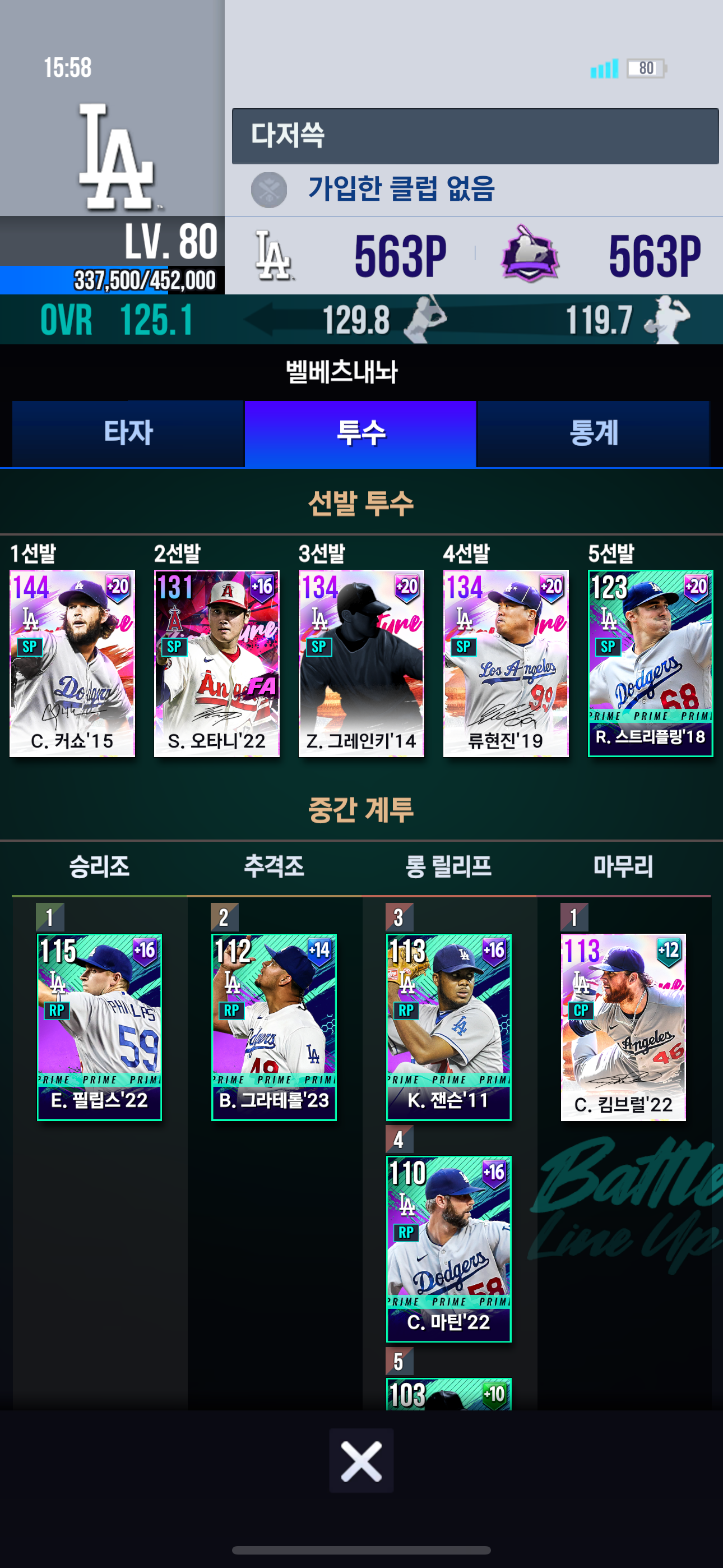The width and height of the screenshot is (723, 1568).
Task: Open C. 킴브럴'22 closer card
Action: pyautogui.click(x=623, y=1026)
